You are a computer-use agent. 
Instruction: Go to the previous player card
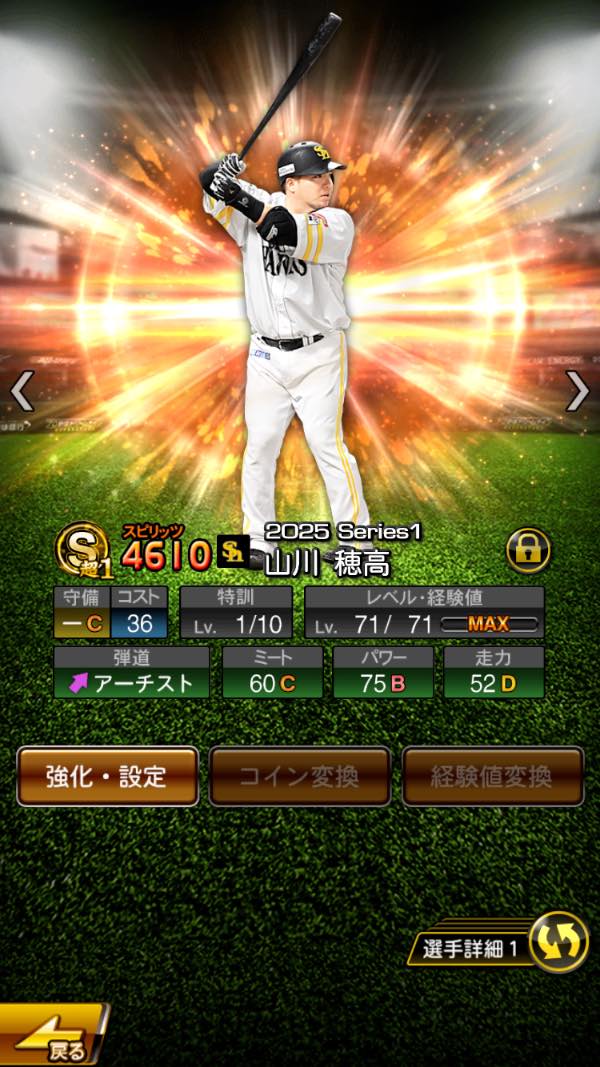[22, 391]
